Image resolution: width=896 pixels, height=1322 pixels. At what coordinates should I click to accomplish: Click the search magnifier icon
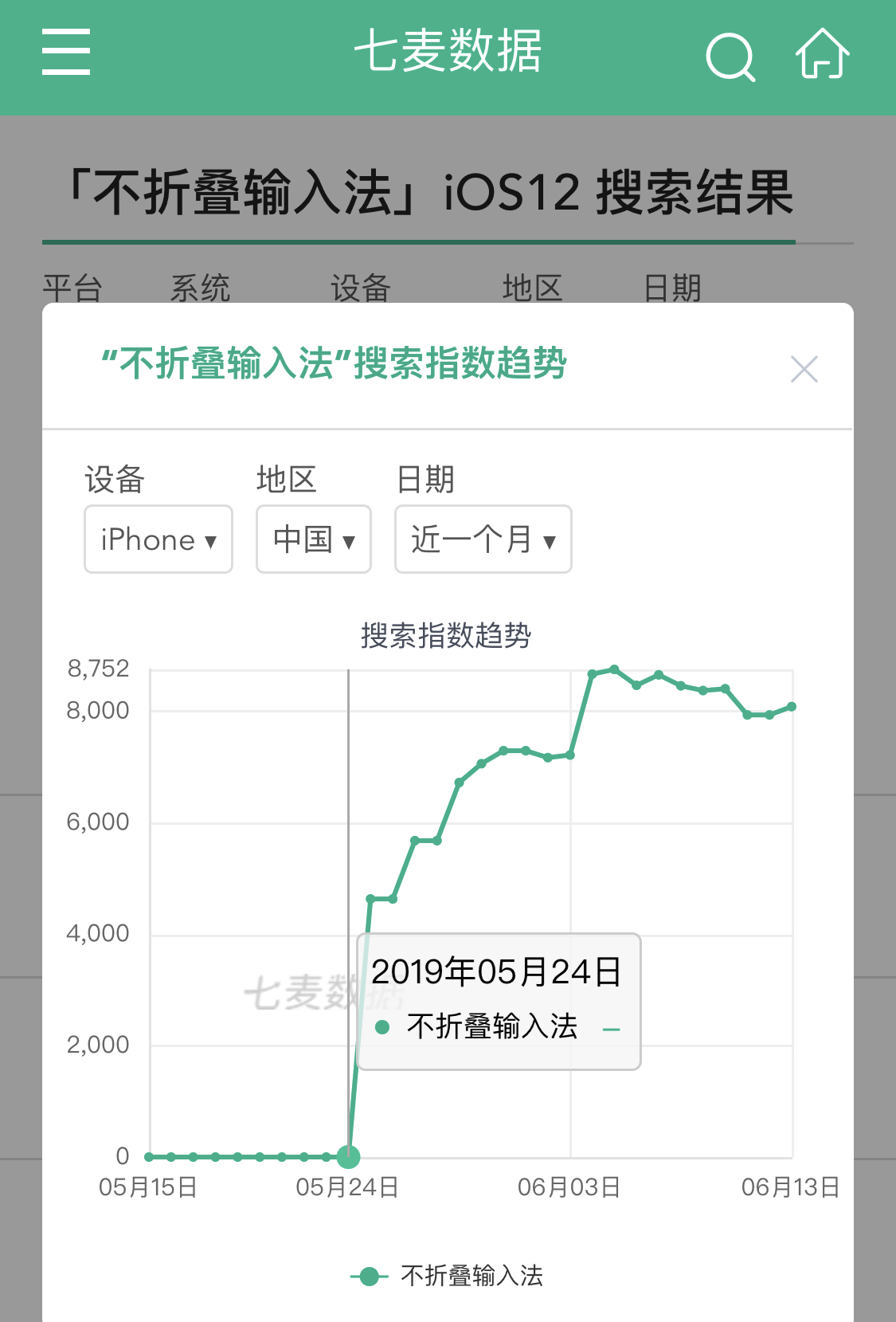coord(730,54)
